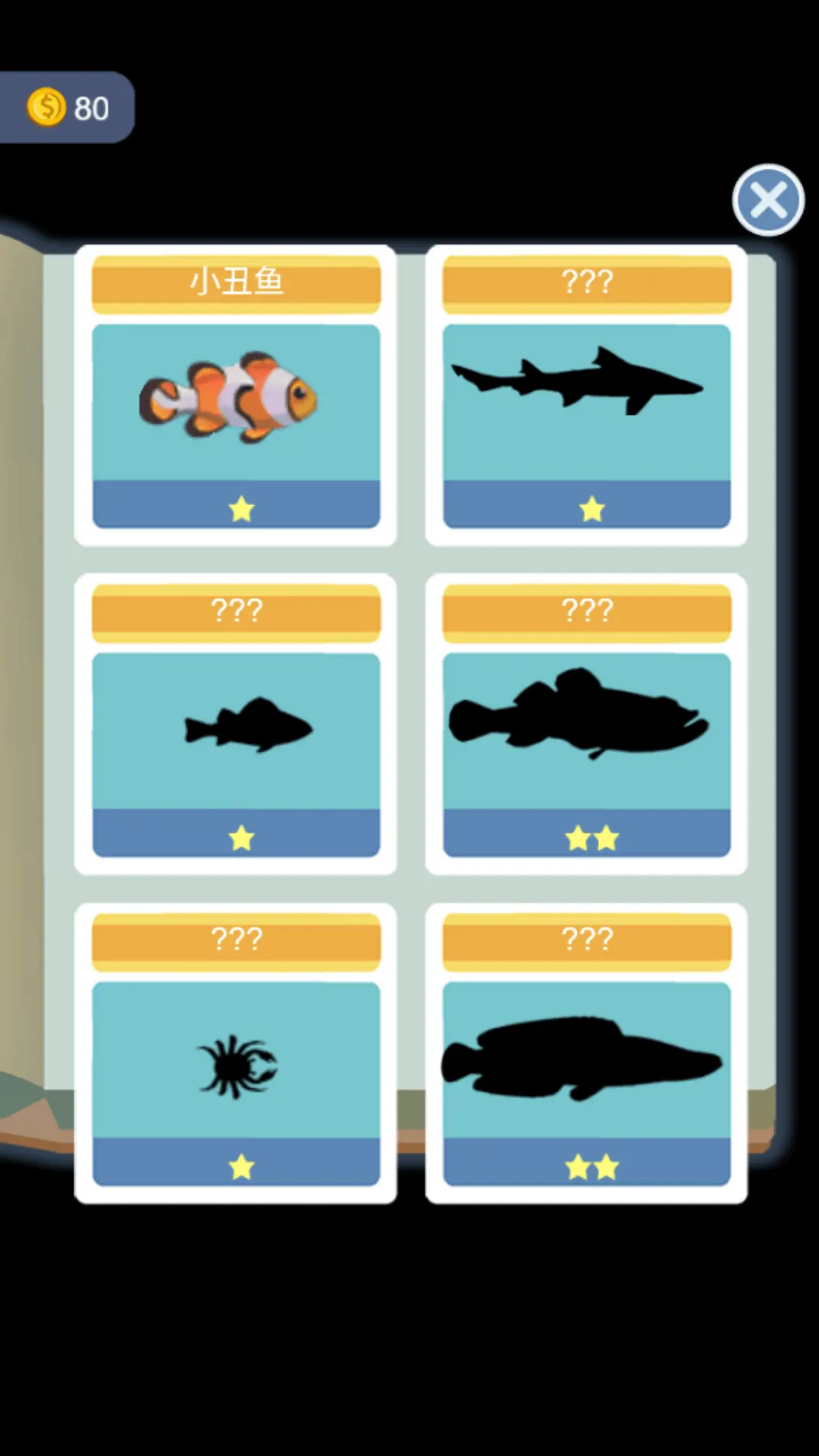Select the locked crab silhouette card
The width and height of the screenshot is (819, 1456).
236,1054
